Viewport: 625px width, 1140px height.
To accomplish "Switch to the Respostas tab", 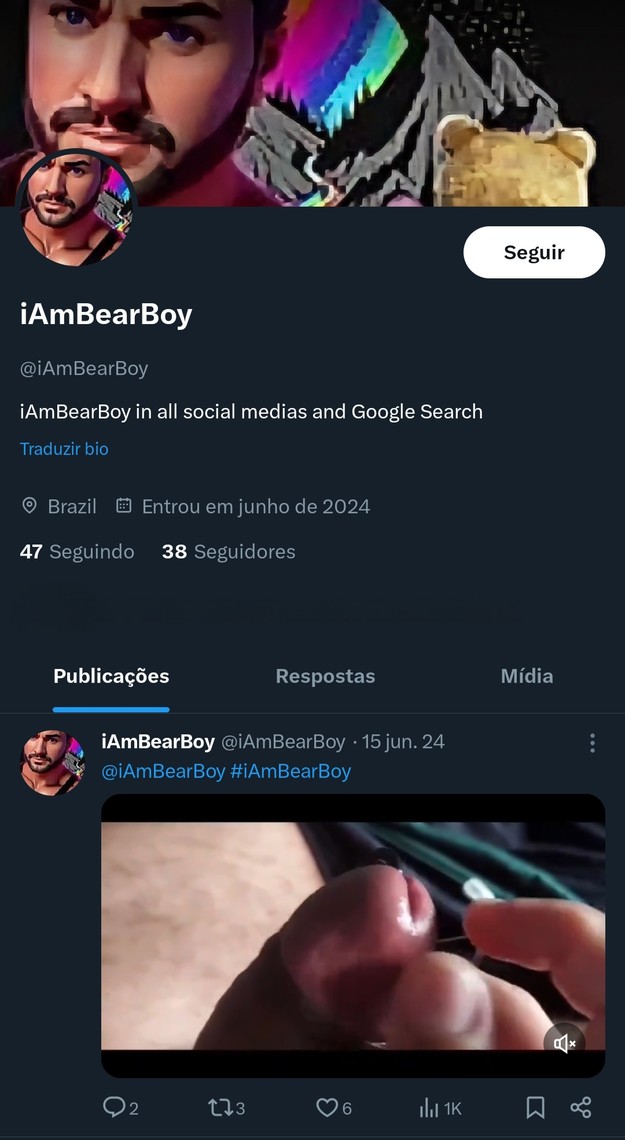I will click(325, 676).
